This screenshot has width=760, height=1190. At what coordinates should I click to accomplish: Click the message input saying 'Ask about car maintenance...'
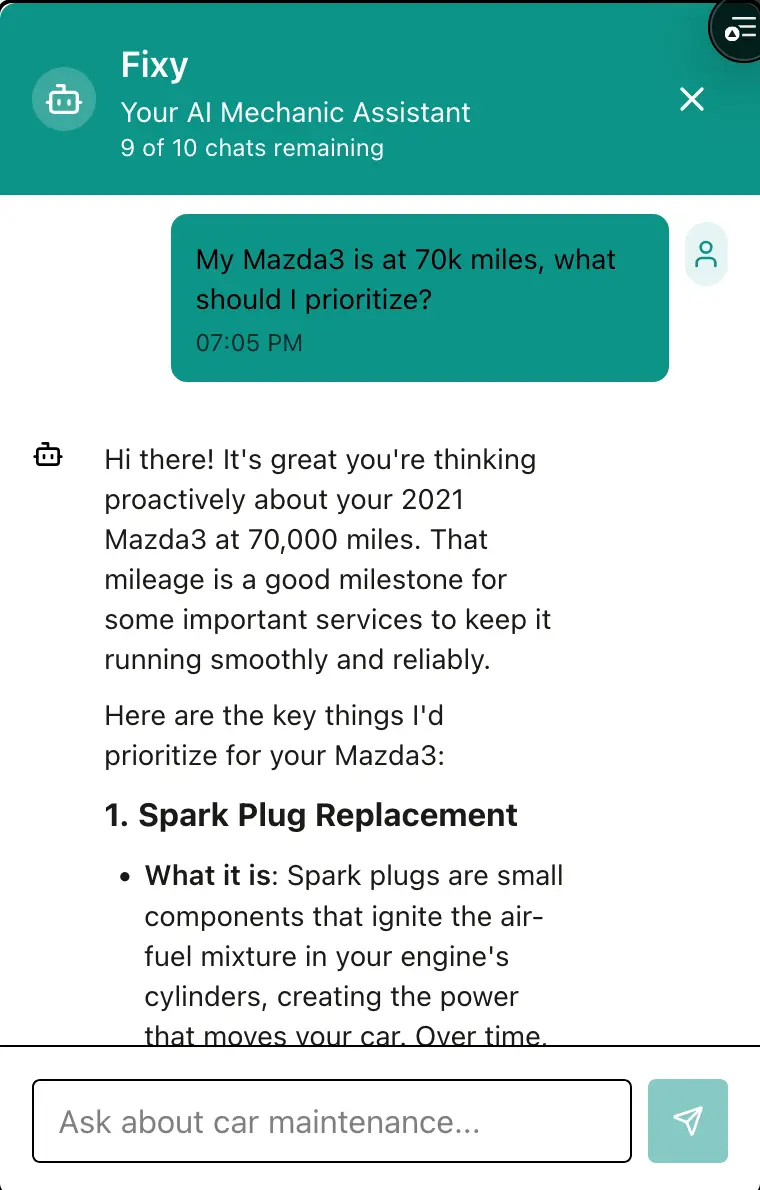point(332,1121)
